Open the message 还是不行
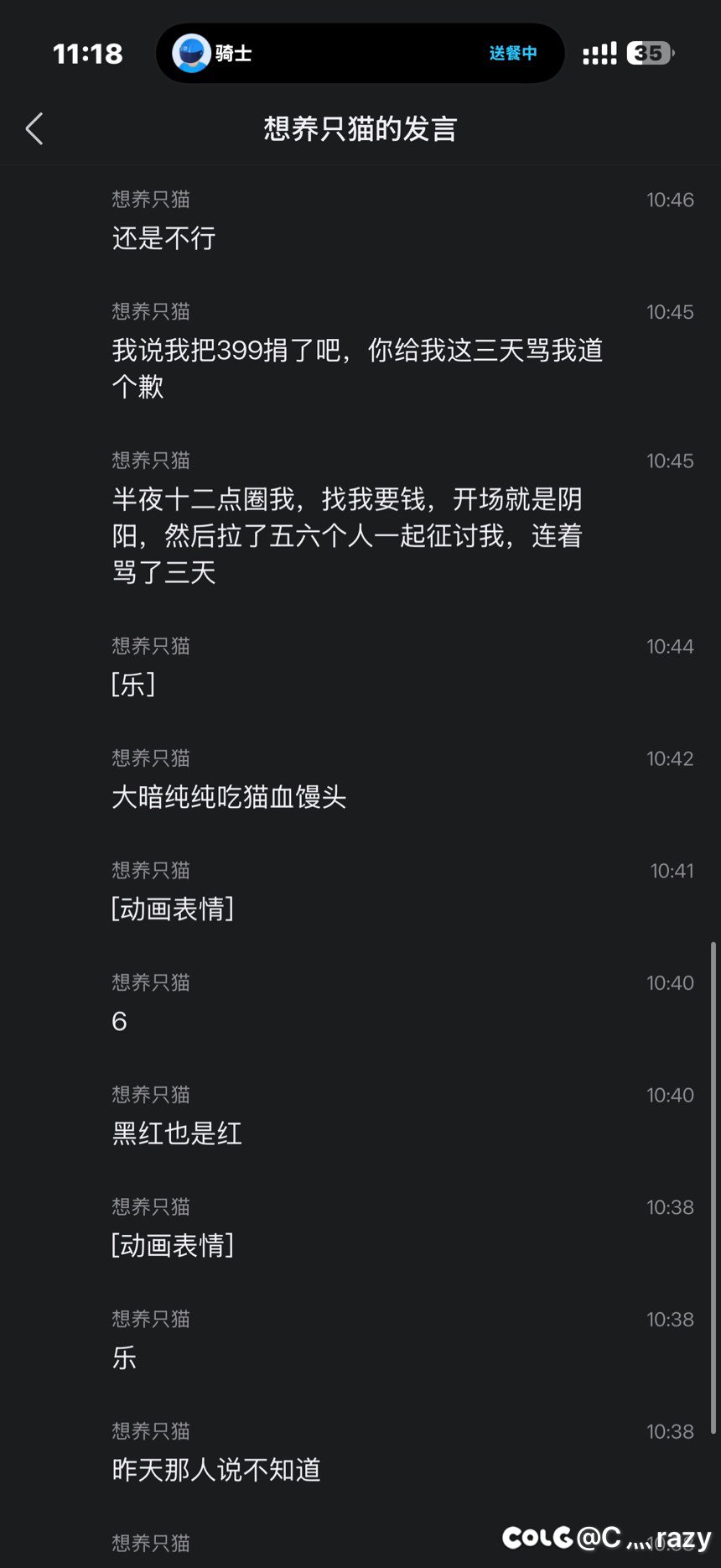Screen dimensions: 721x1568 [360, 221]
